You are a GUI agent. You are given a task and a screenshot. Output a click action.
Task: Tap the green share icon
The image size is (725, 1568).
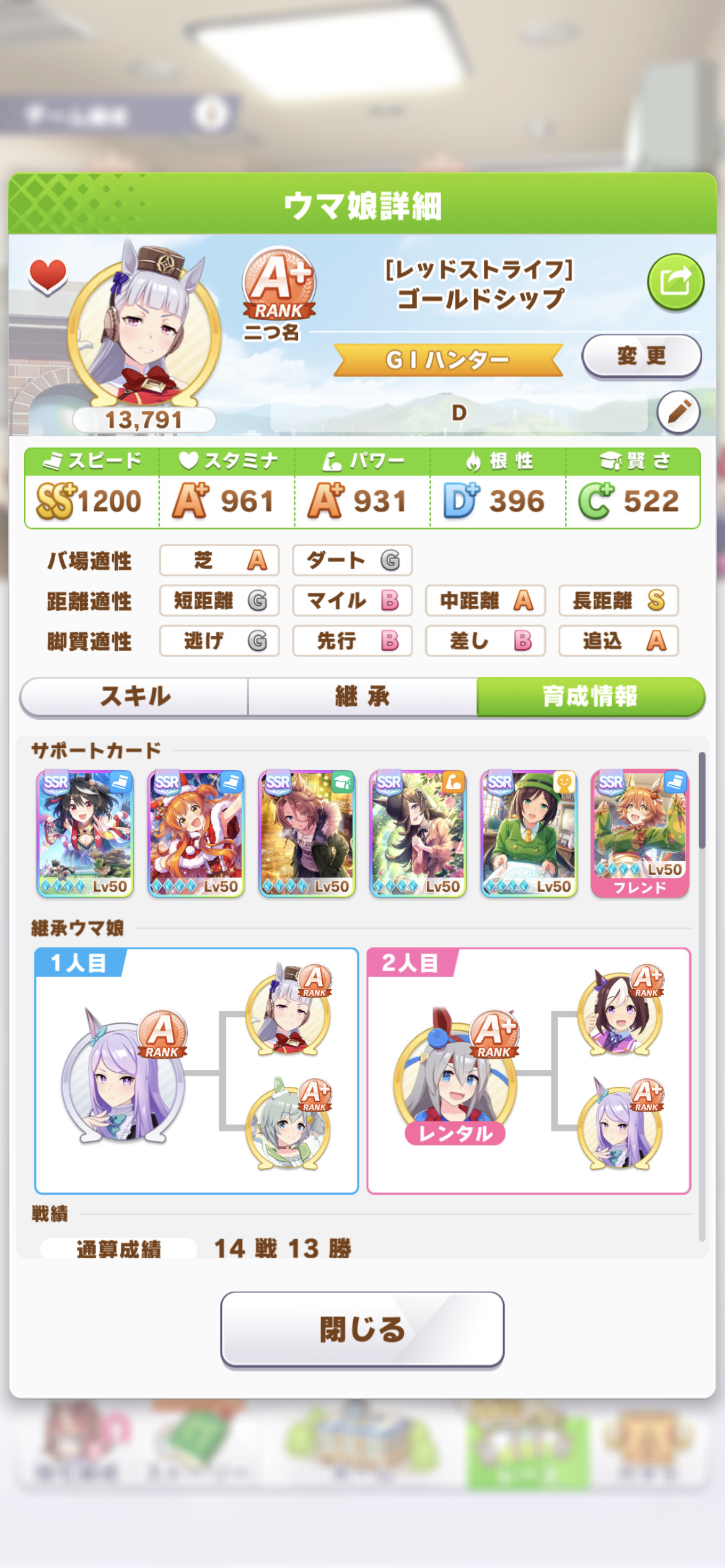(x=675, y=283)
